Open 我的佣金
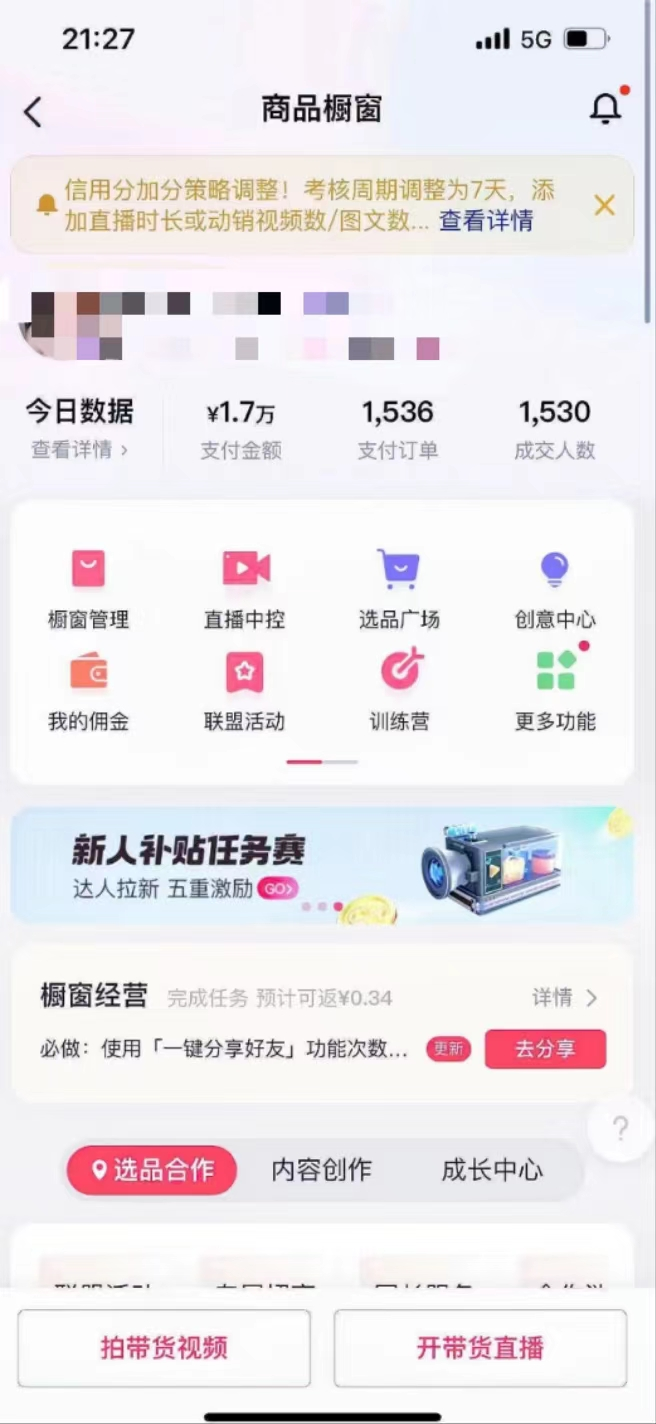 88,690
